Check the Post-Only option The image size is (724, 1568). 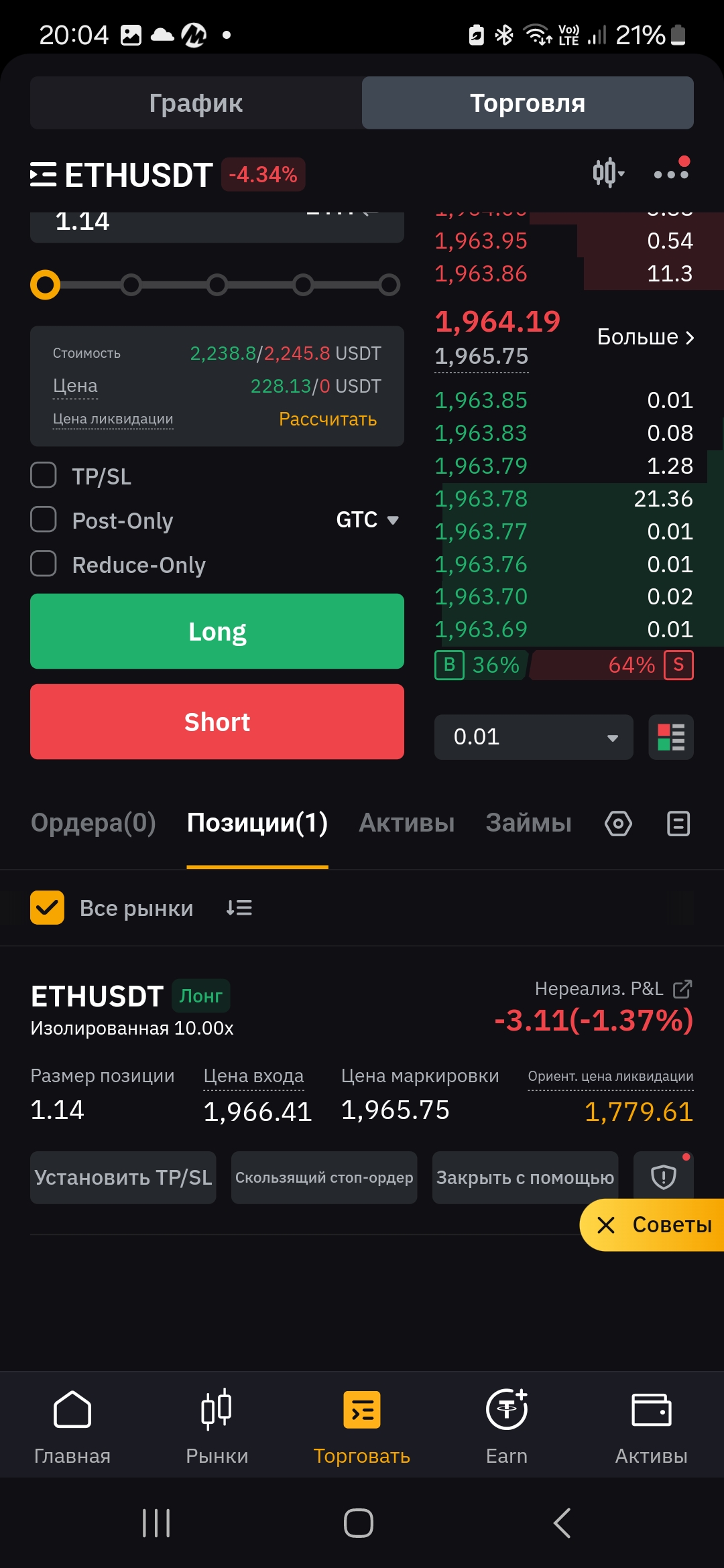pyautogui.click(x=44, y=519)
